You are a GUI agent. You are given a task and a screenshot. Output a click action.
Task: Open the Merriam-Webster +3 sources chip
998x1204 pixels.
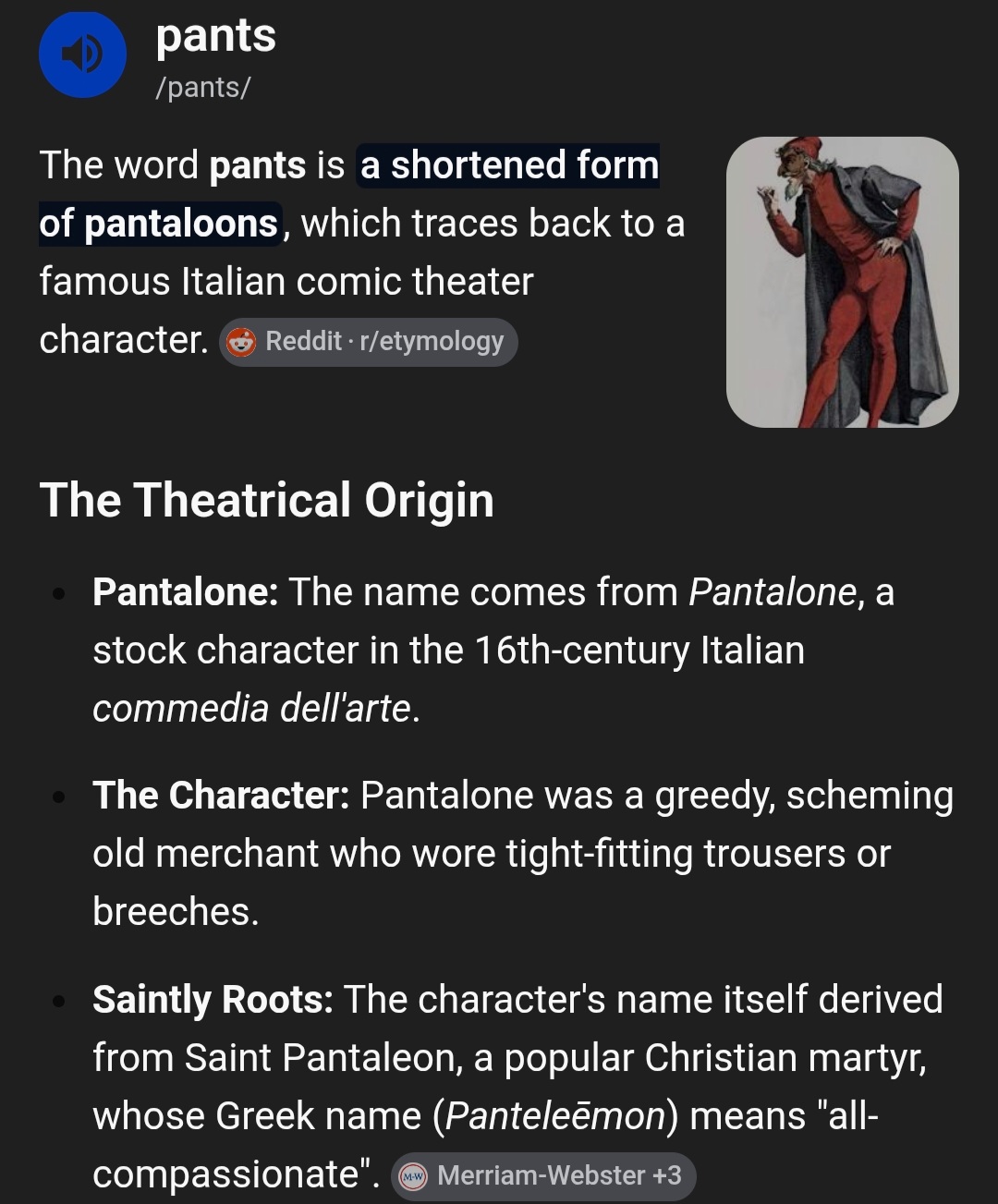[x=543, y=1175]
